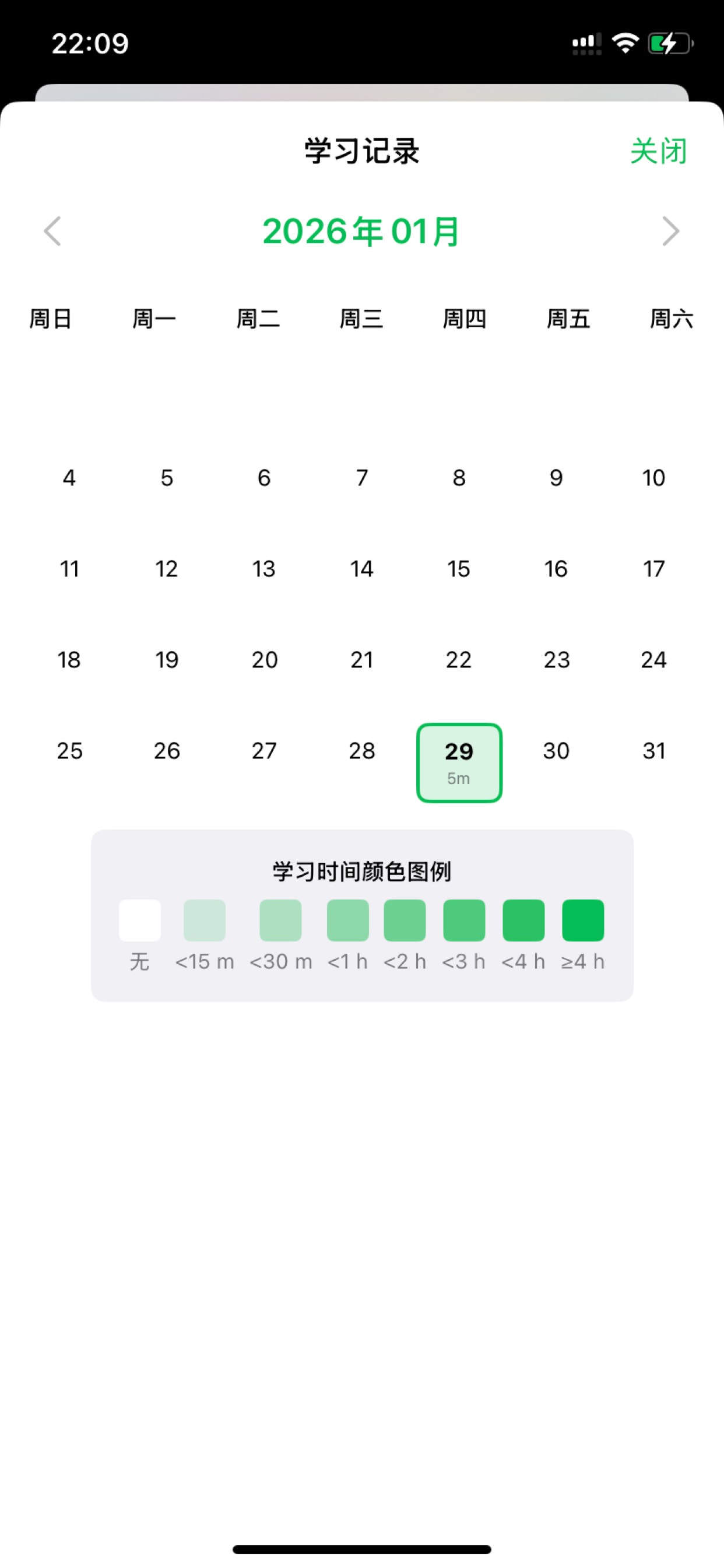Image resolution: width=724 pixels, height=1568 pixels.
Task: Click the <15 m legend swatch
Action: (x=205, y=919)
